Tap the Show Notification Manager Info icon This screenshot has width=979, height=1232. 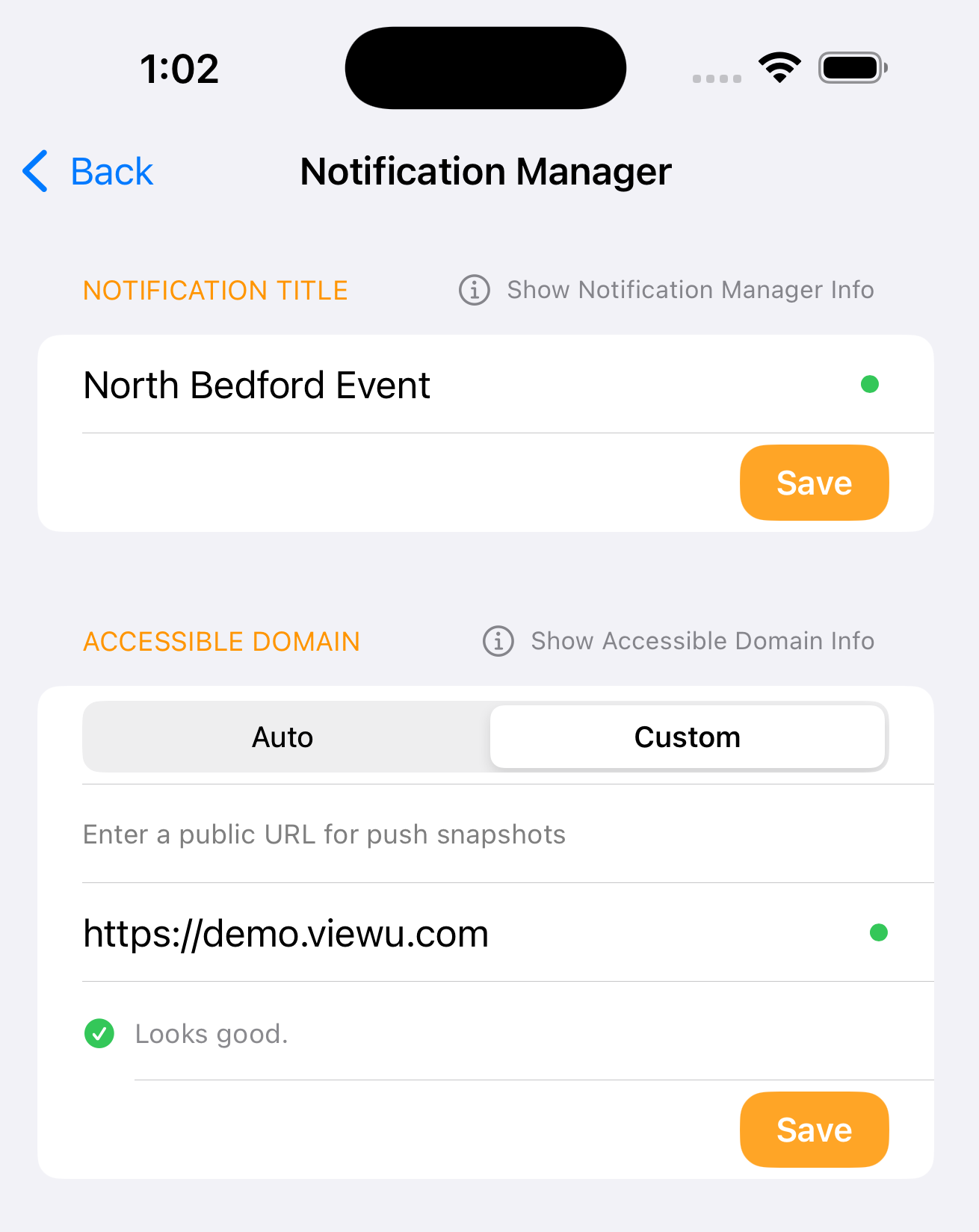coord(474,290)
